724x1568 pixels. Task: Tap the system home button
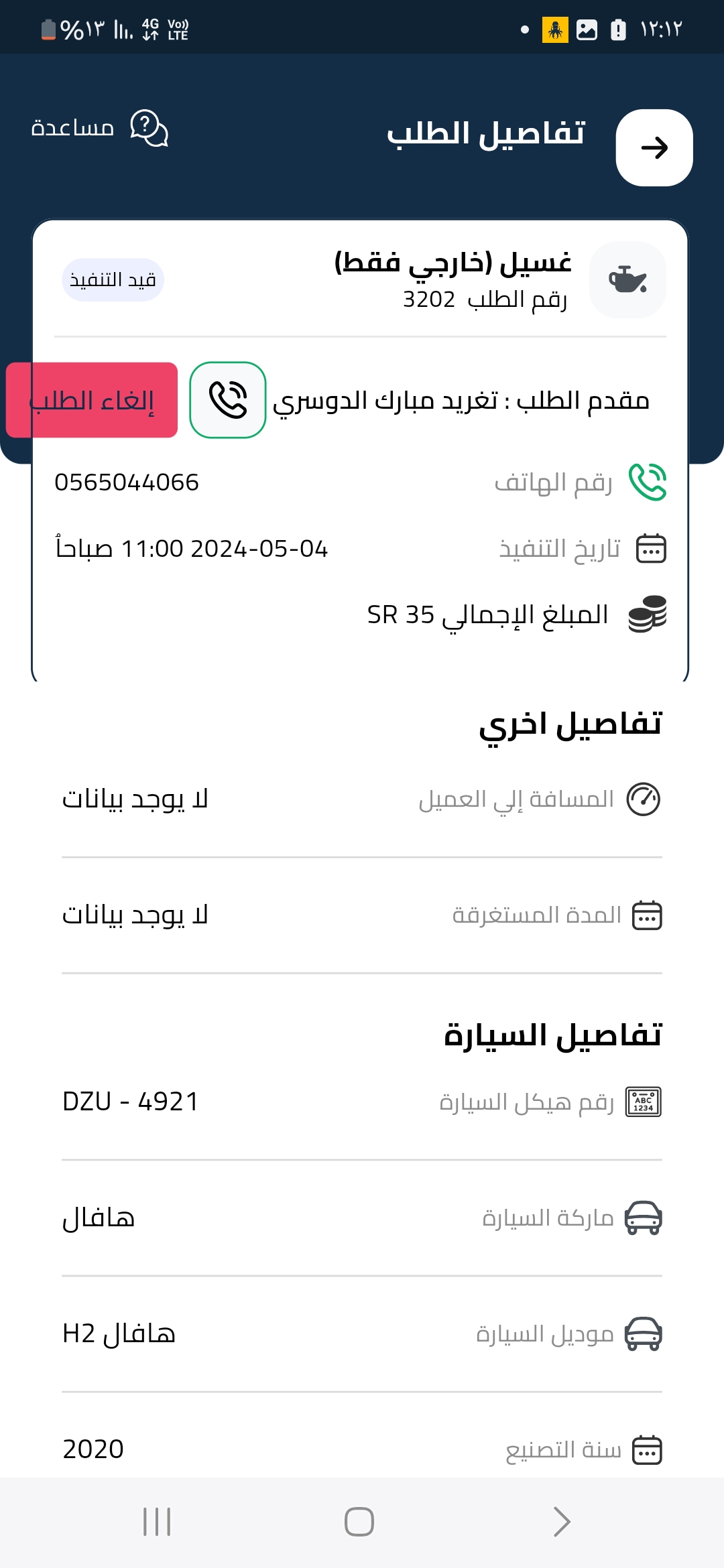(359, 1521)
